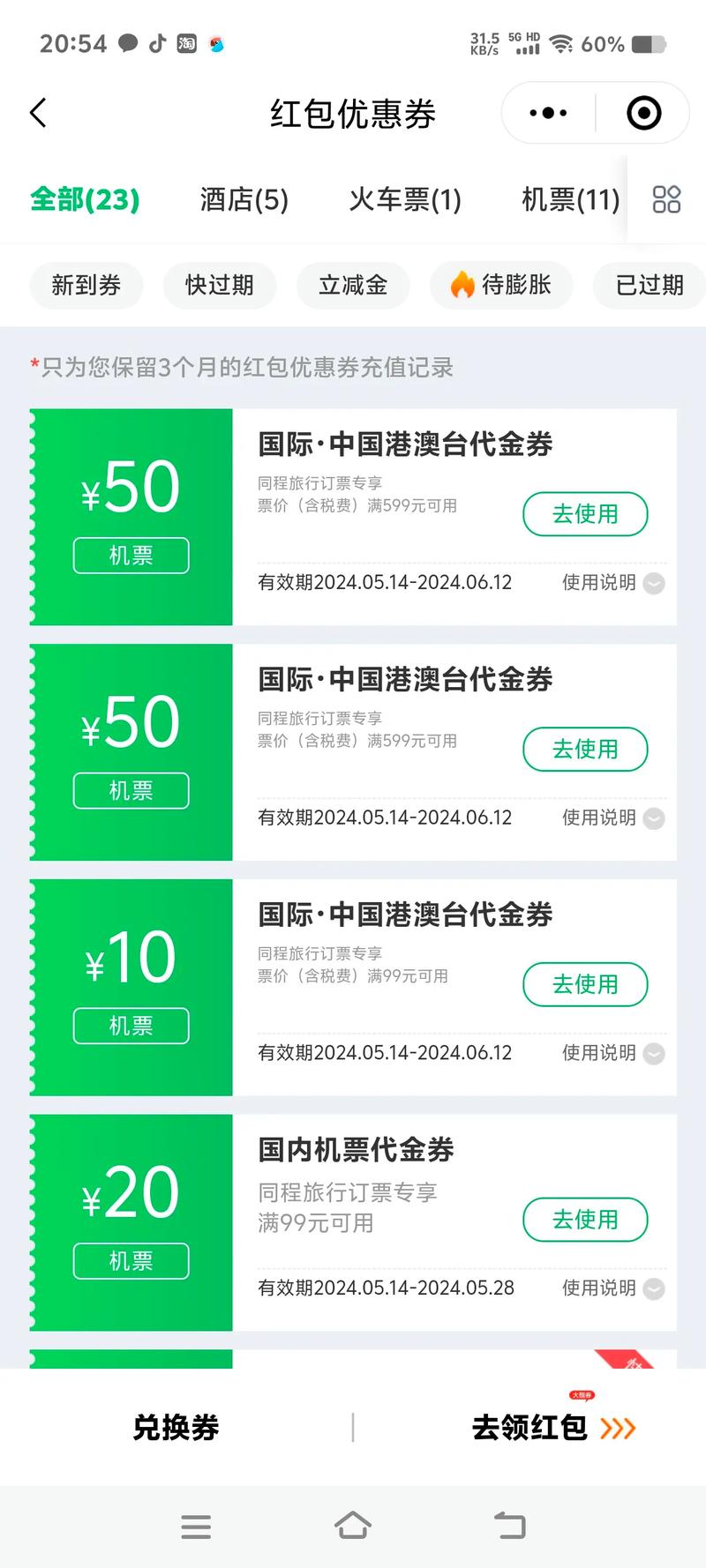The image size is (706, 1568).
Task: Expand 使用说明 on the ¥10 coupon
Action: click(613, 1053)
